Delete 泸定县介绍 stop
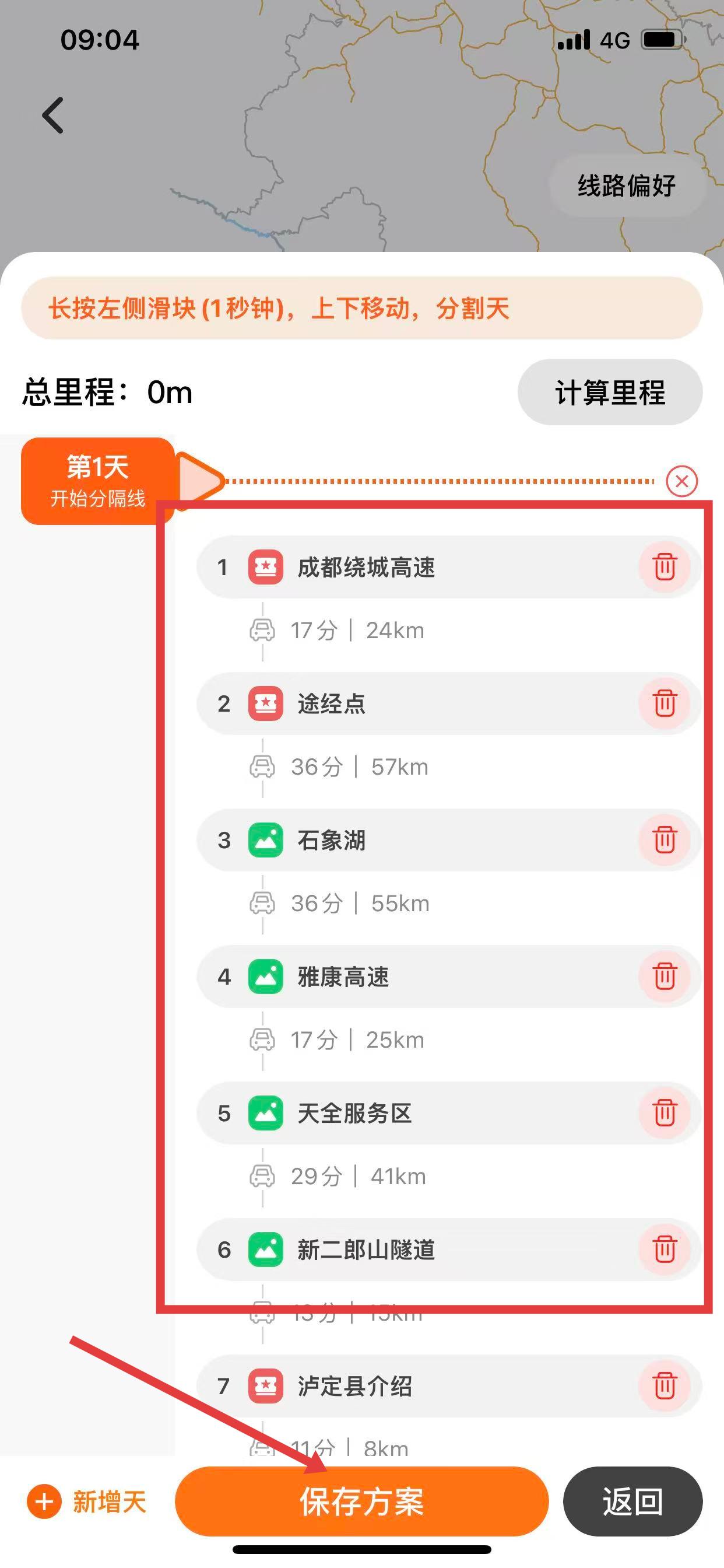Viewport: 724px width, 1568px height. coord(665,1385)
